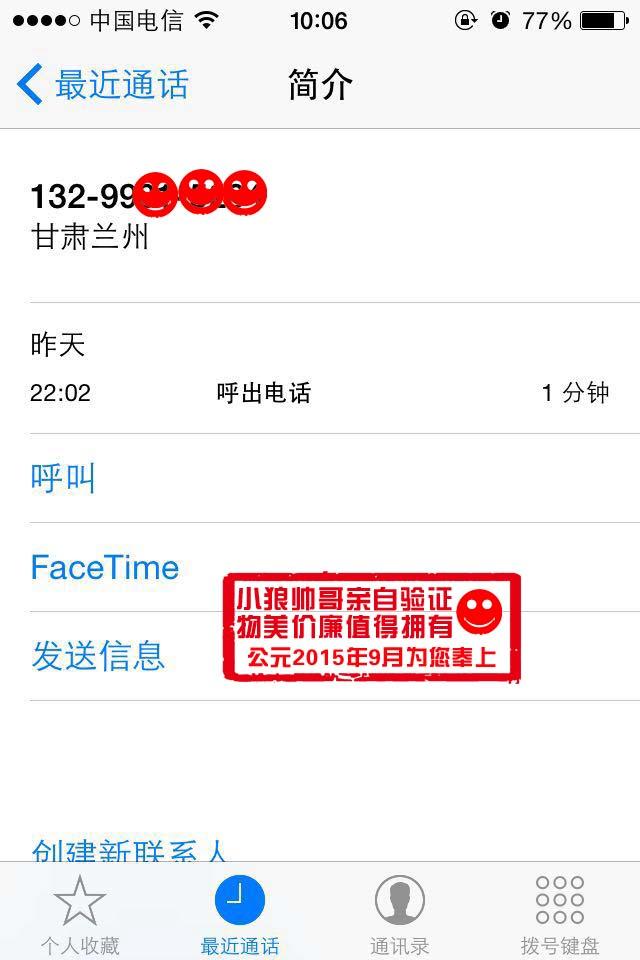The height and width of the screenshot is (960, 640).
Task: Tap 创建新联系人 to add this number
Action: [130, 850]
